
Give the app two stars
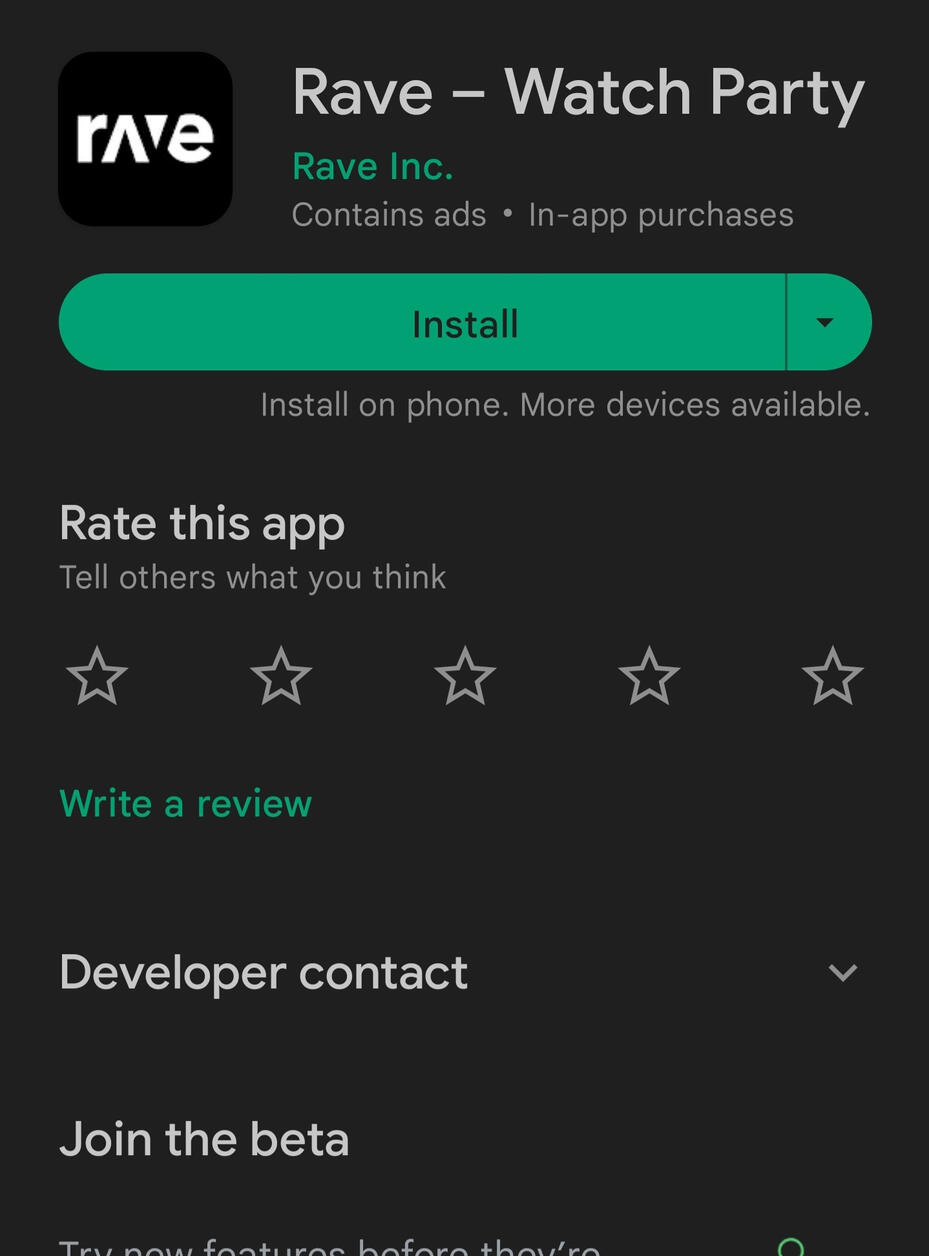pyautogui.click(x=281, y=676)
